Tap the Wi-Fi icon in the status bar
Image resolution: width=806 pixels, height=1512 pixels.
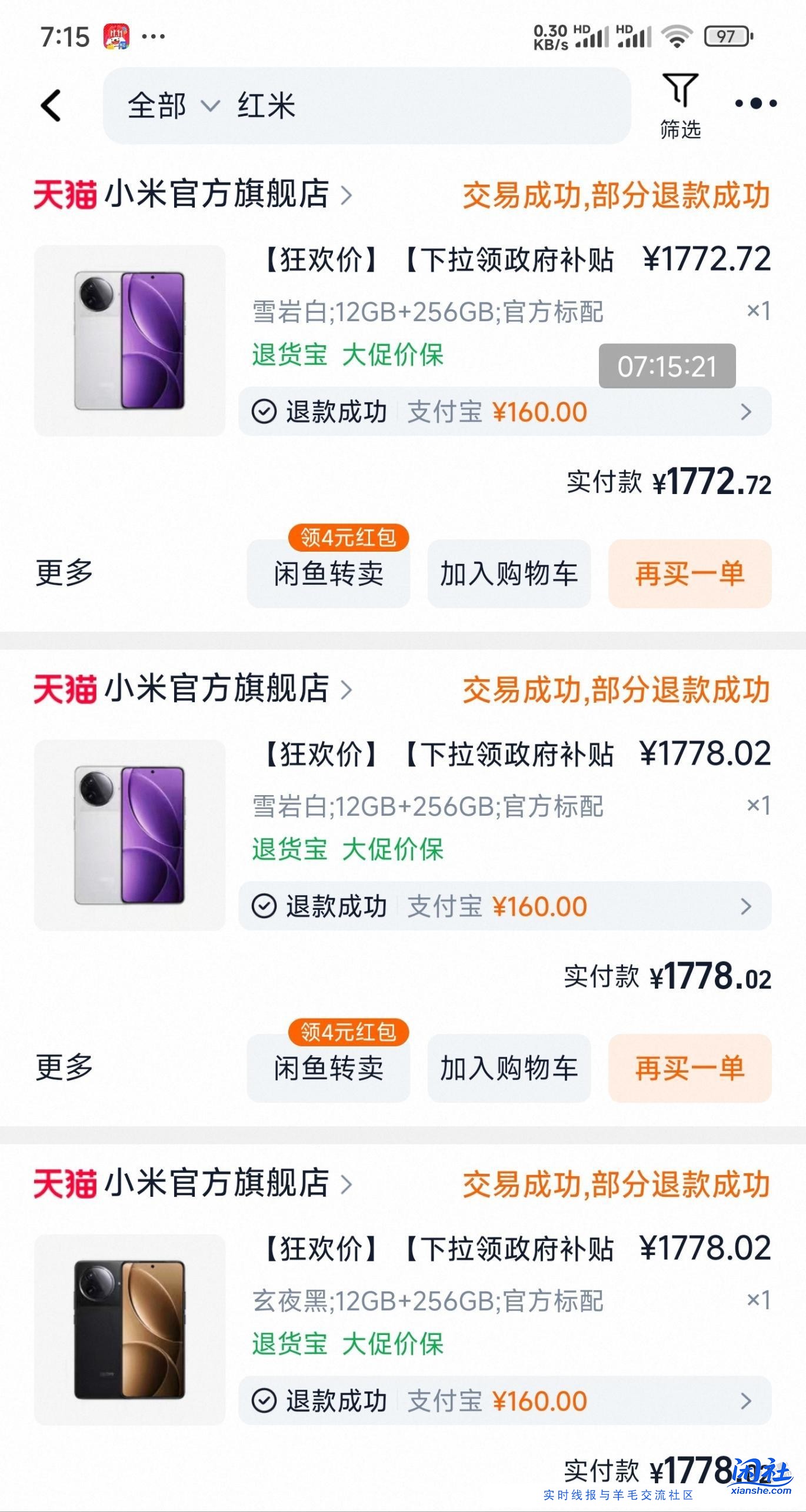point(677,37)
